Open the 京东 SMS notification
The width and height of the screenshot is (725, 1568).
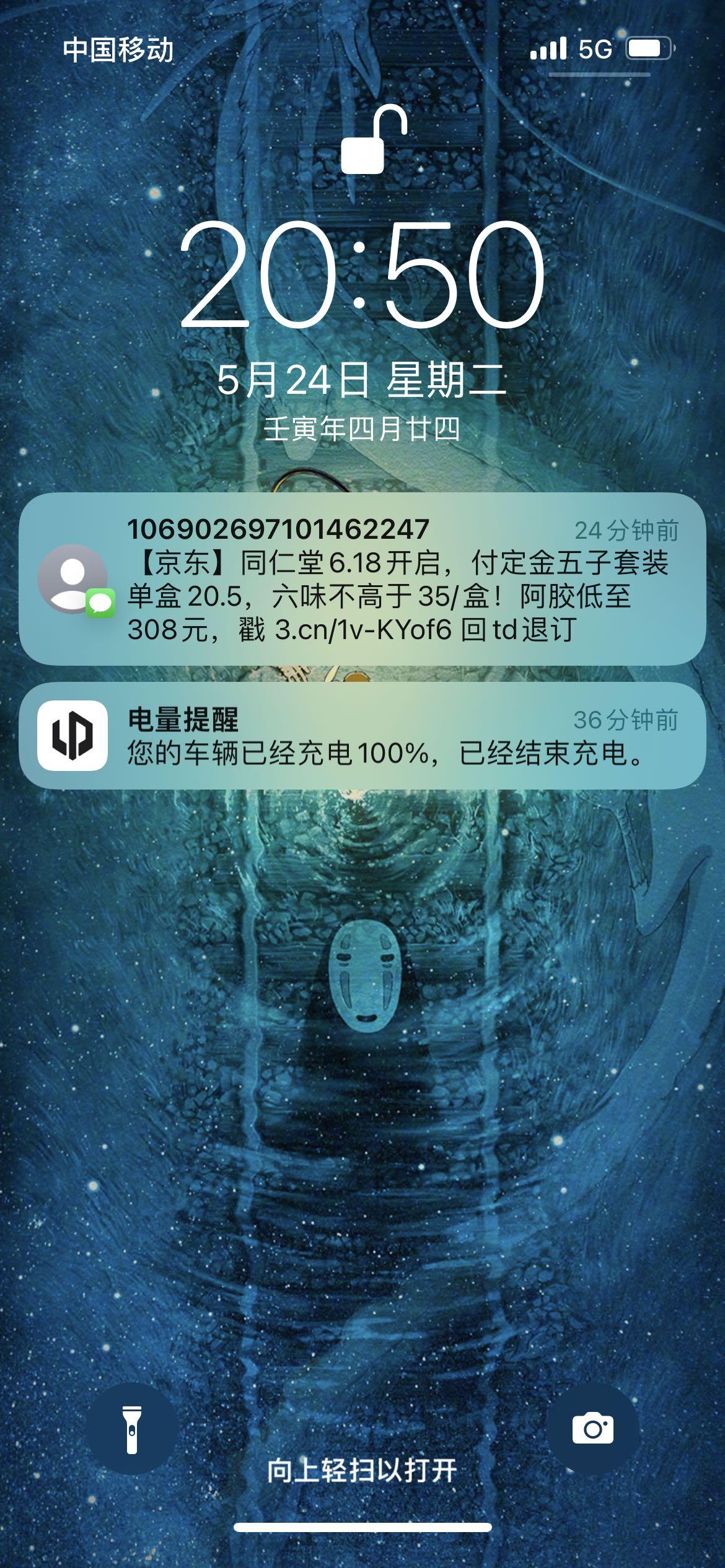pos(362,579)
